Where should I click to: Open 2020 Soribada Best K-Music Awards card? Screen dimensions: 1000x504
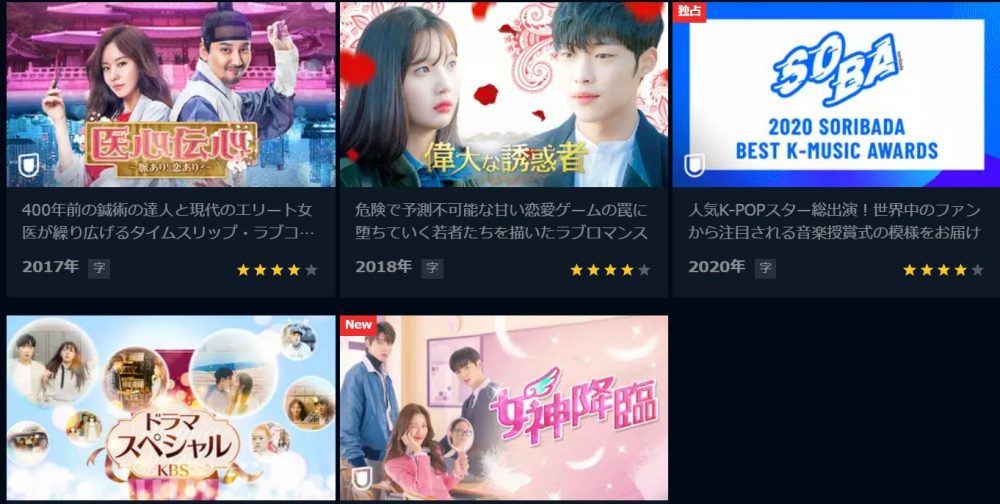pyautogui.click(x=836, y=95)
